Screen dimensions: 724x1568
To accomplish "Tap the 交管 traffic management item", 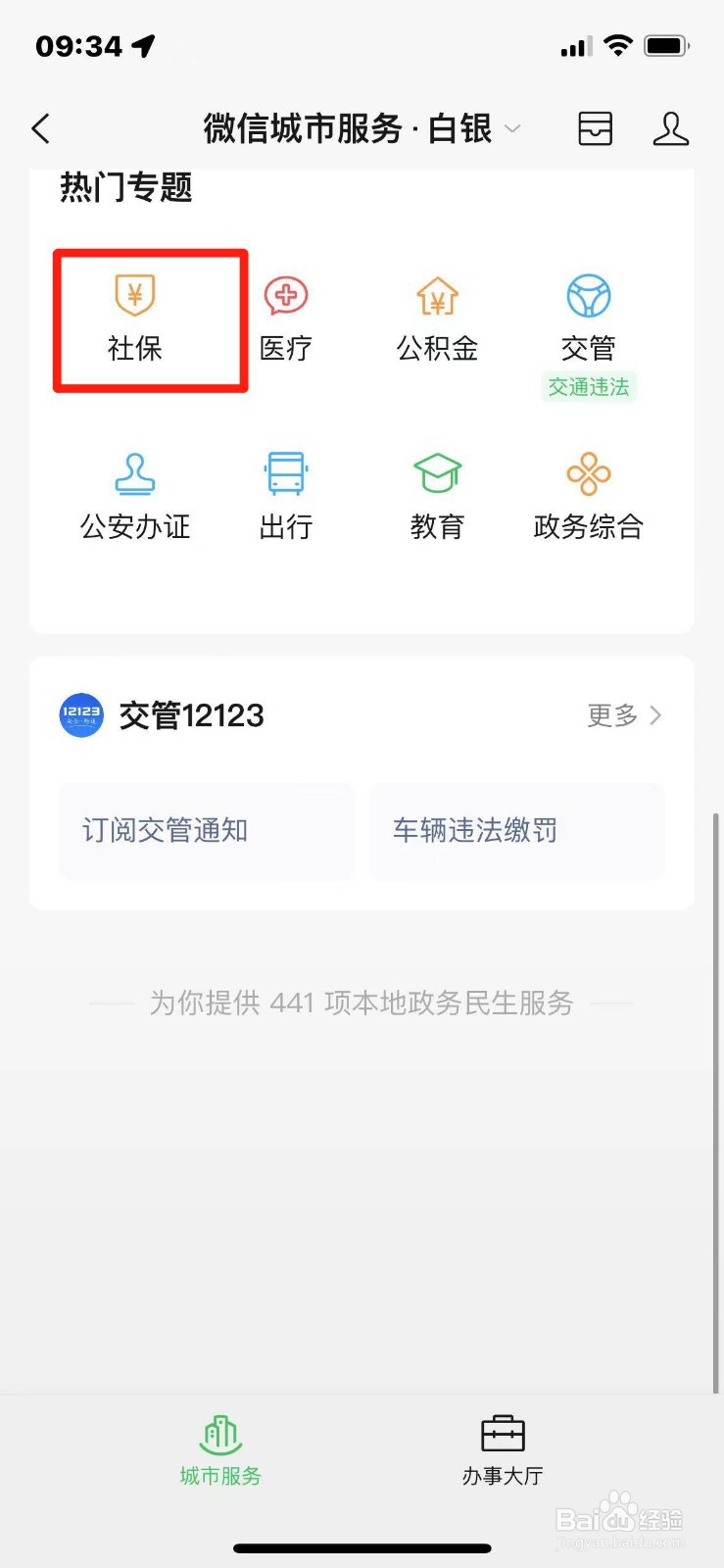I will tap(588, 319).
